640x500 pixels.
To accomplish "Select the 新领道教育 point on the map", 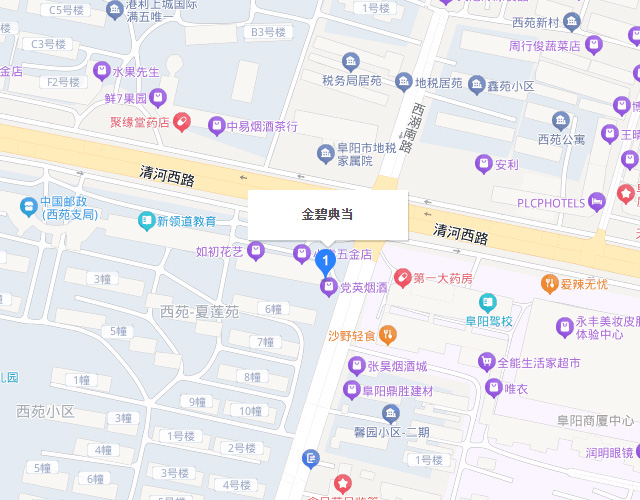I will 146,220.
